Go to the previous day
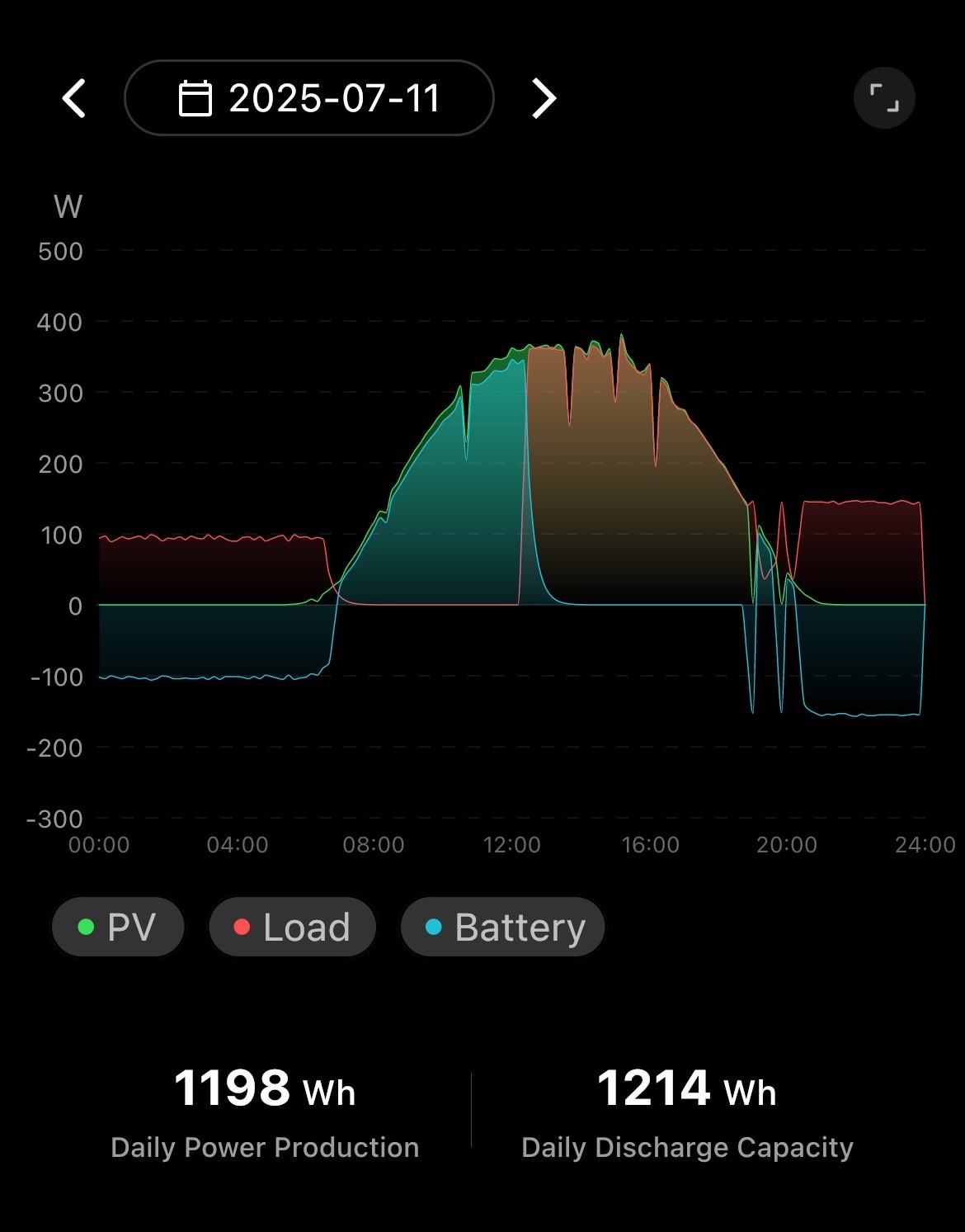Screen dimensions: 965x1232 74,98
